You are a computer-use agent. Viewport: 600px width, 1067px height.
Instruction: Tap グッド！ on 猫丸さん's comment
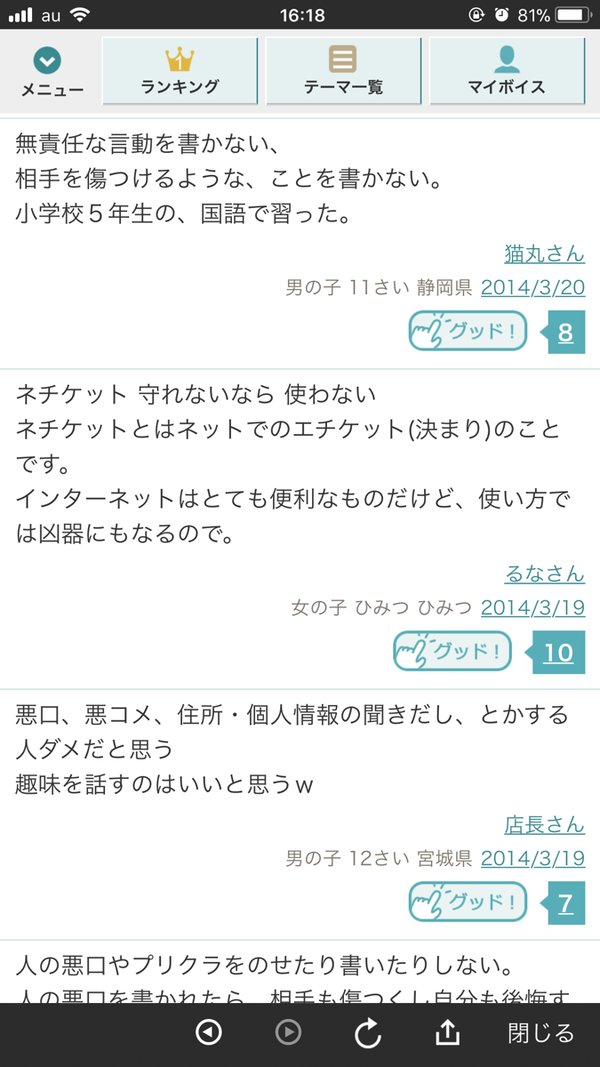[468, 331]
